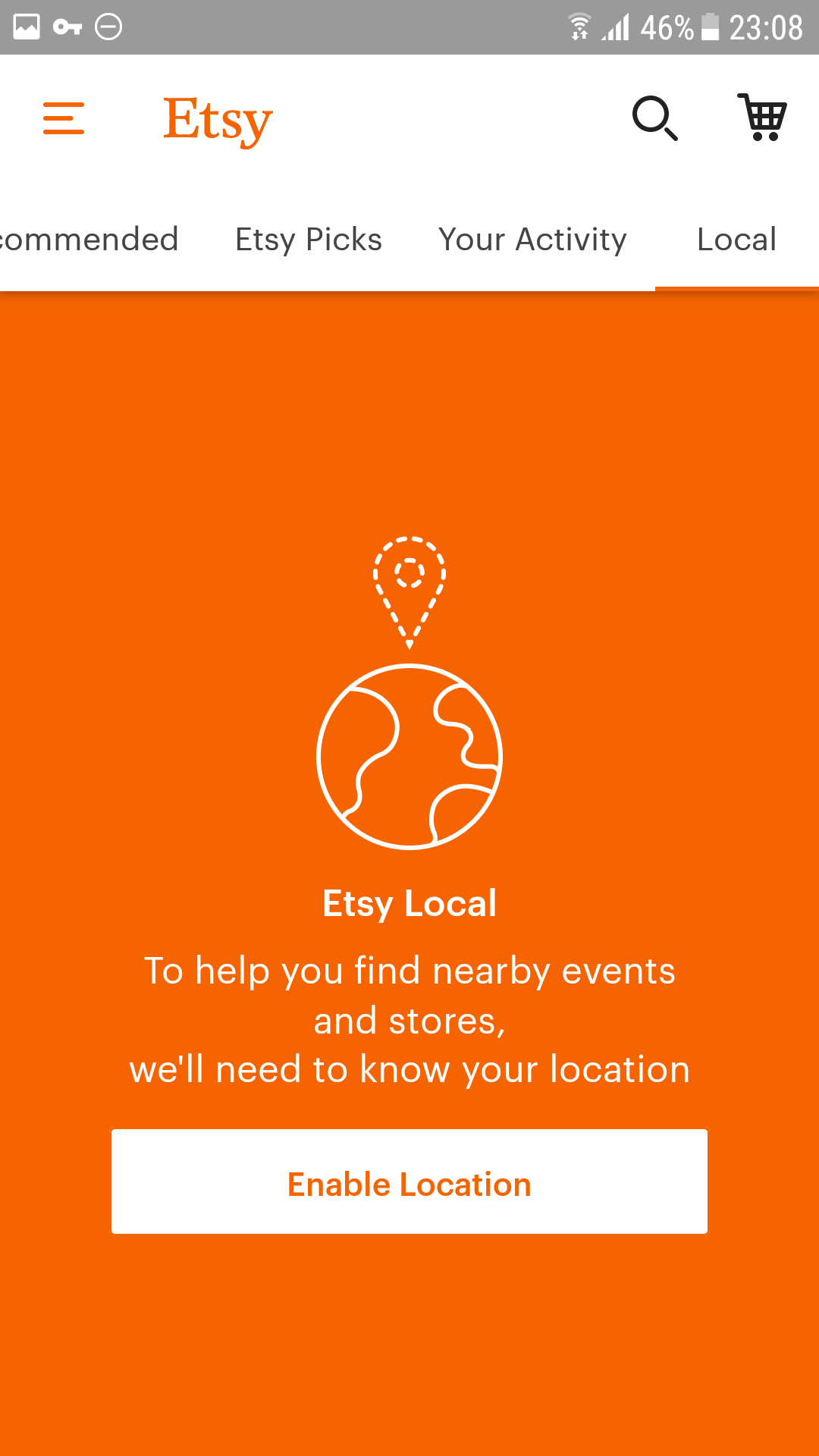The height and width of the screenshot is (1456, 819).
Task: Select the Local tab
Action: click(736, 240)
